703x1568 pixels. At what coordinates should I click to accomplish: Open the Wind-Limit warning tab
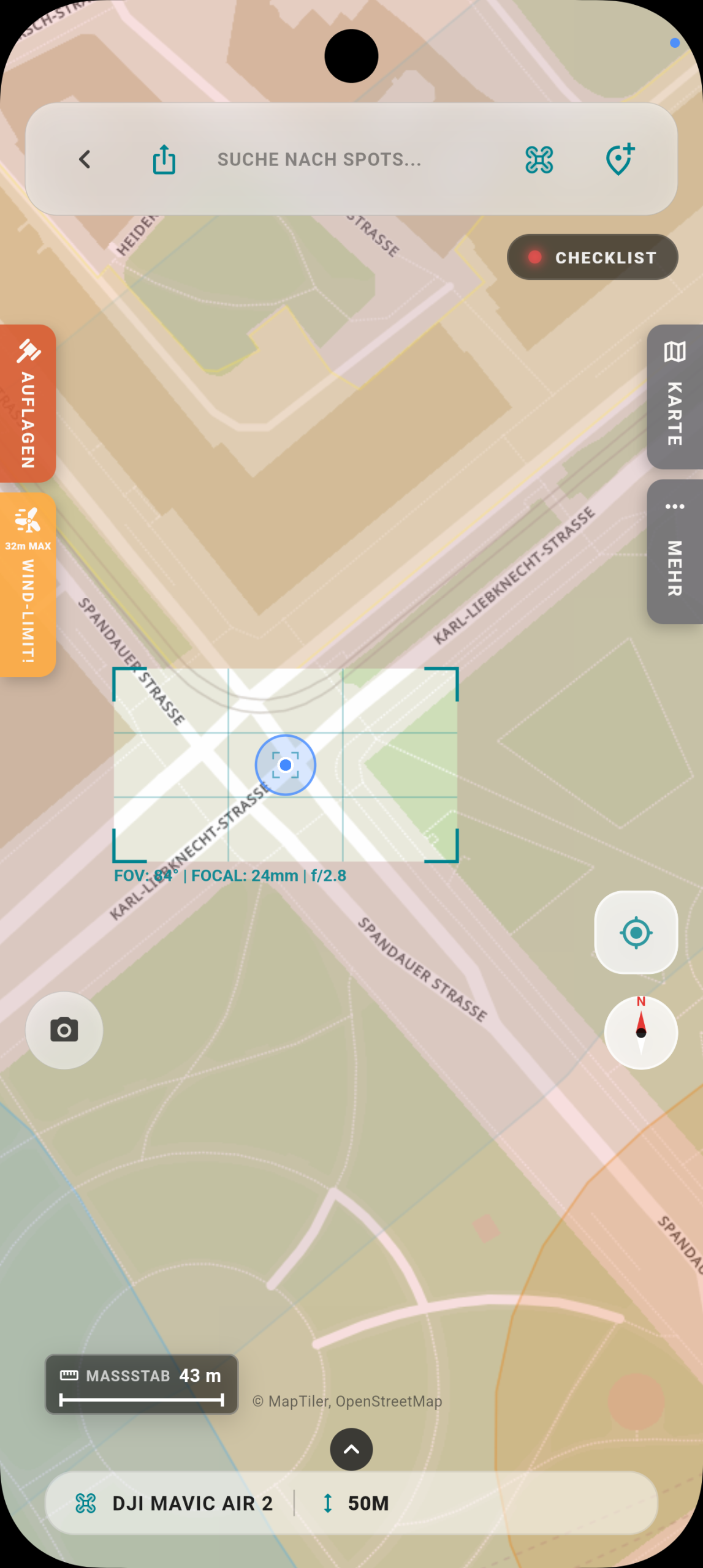pos(28,584)
